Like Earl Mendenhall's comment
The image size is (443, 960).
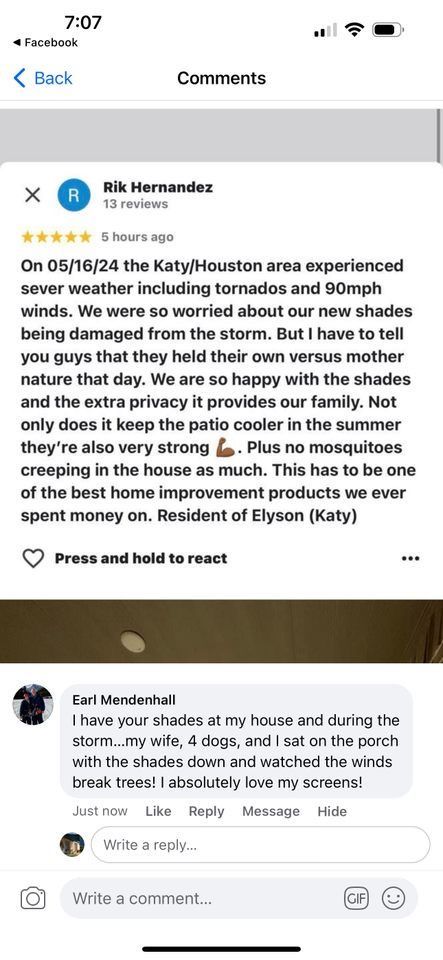158,811
